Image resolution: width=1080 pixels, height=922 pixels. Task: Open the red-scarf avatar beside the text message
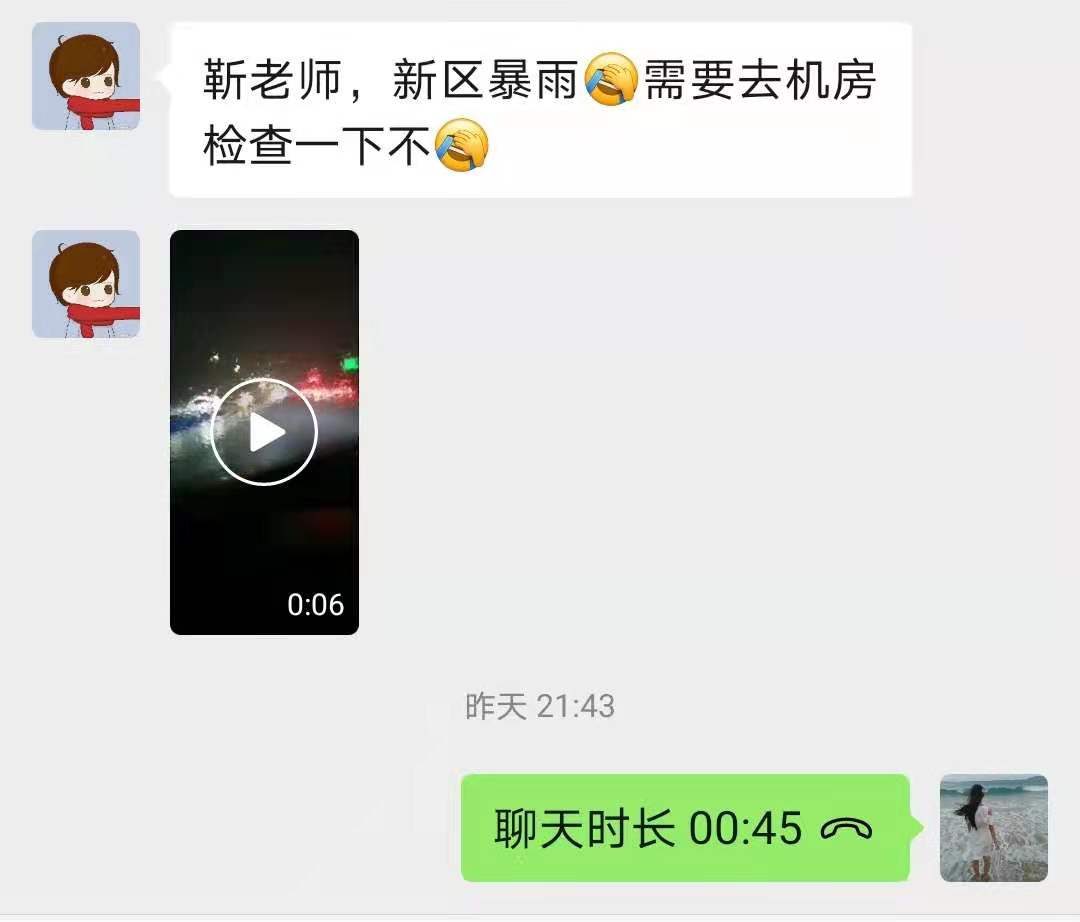coord(86,76)
